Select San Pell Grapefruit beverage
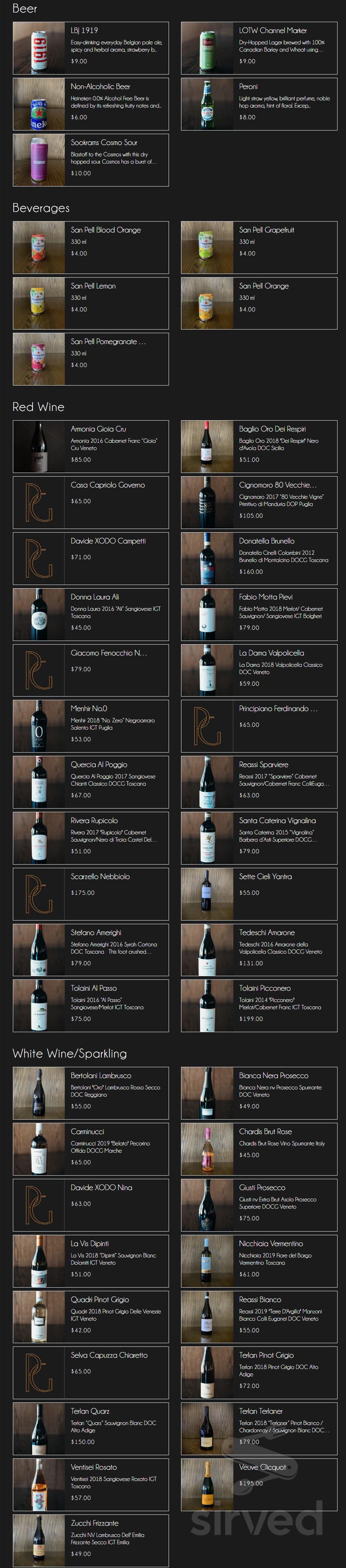Screen dimensions: 346x1568 pyautogui.click(x=259, y=247)
